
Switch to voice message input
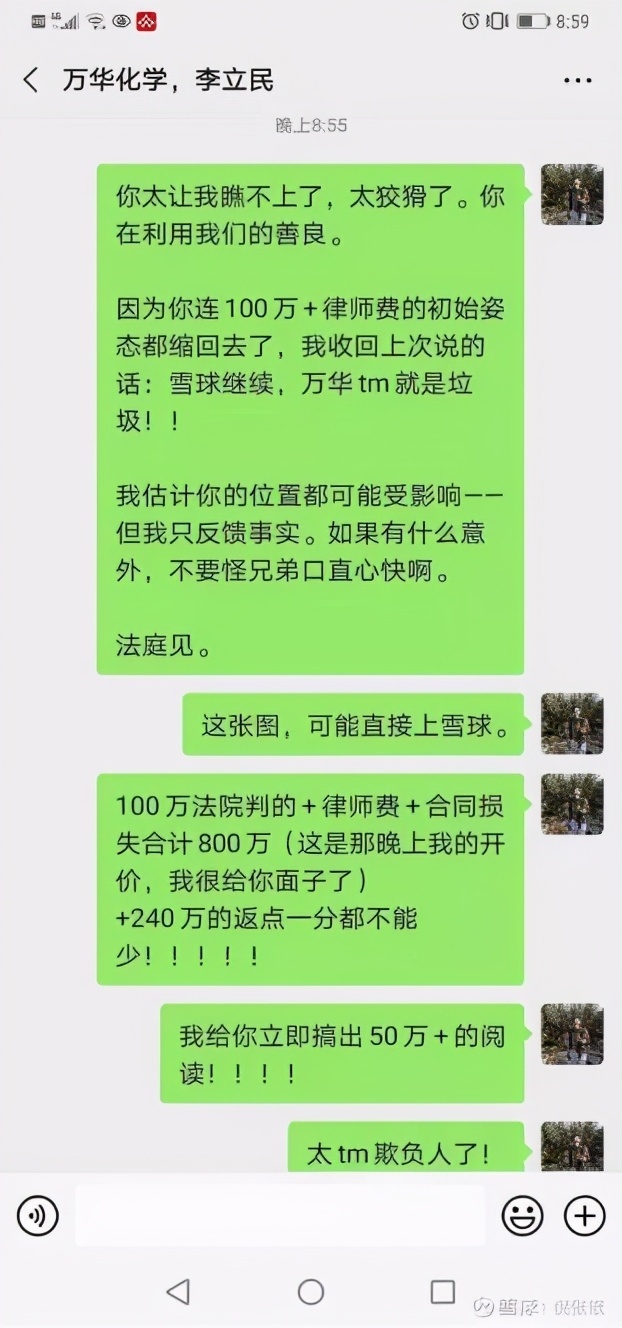[38, 1216]
